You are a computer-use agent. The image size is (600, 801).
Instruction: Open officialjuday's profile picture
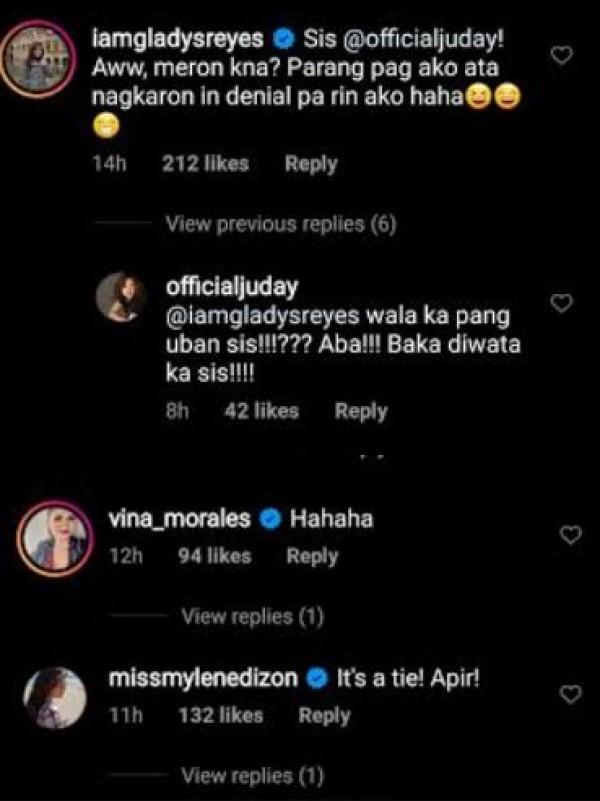pyautogui.click(x=122, y=297)
